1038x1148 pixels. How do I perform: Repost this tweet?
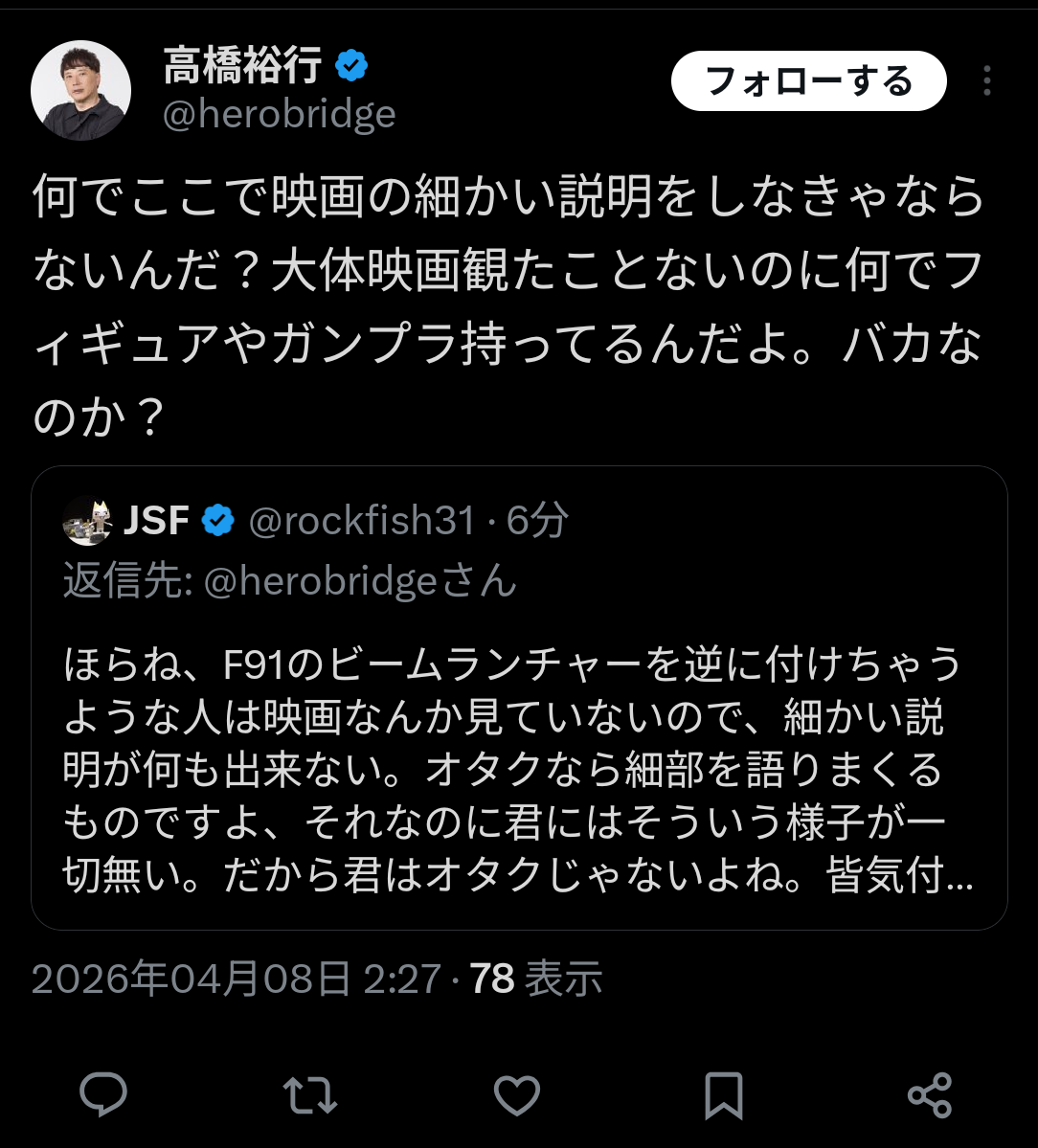click(x=310, y=1095)
